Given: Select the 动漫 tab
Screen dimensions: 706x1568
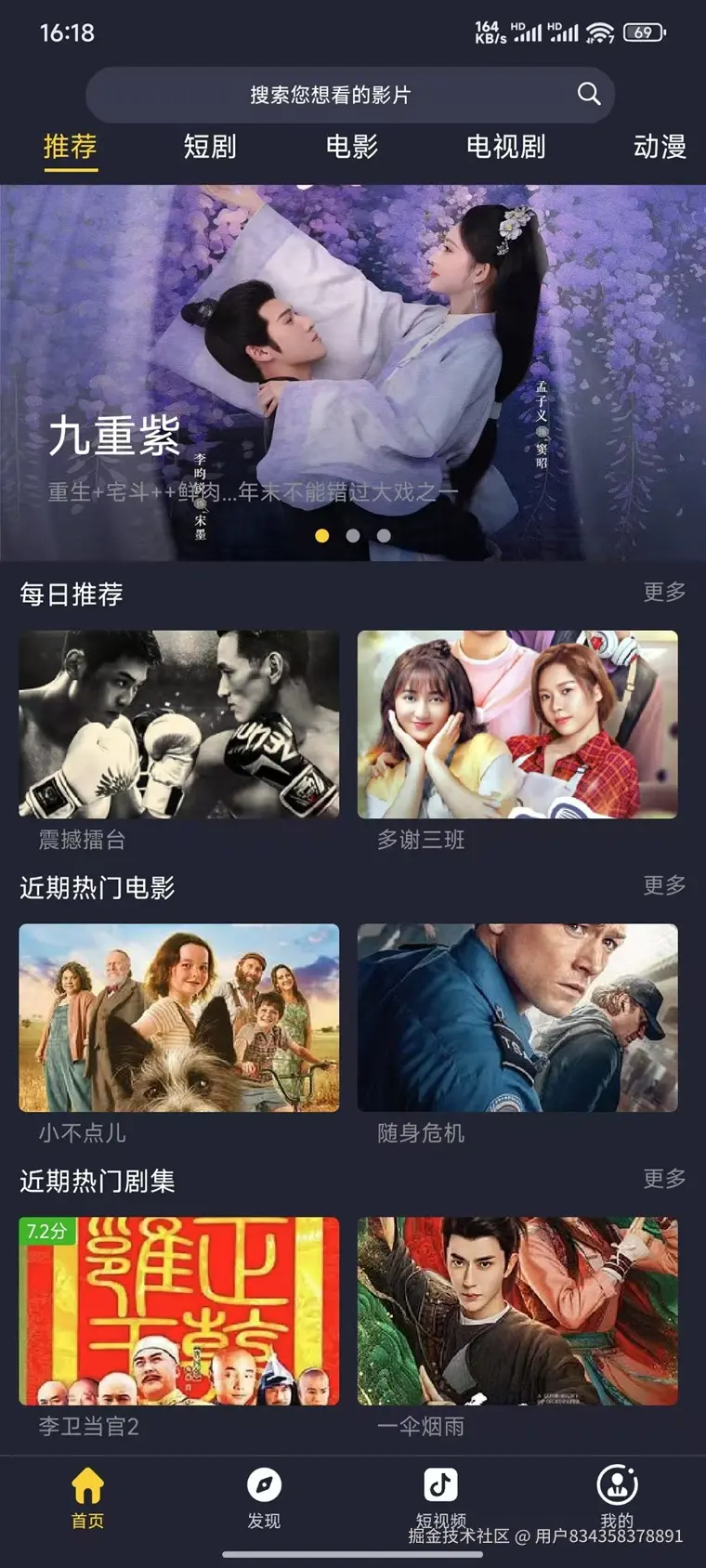Looking at the screenshot, I should pyautogui.click(x=659, y=147).
